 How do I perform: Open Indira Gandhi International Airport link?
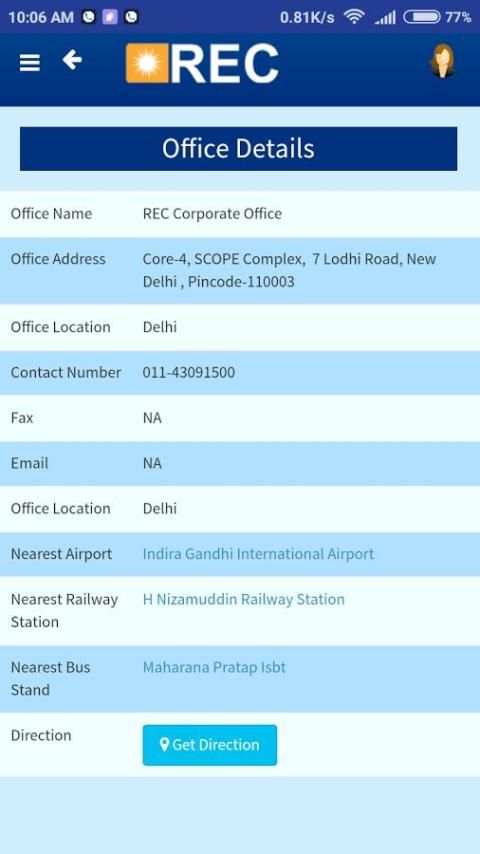click(258, 554)
